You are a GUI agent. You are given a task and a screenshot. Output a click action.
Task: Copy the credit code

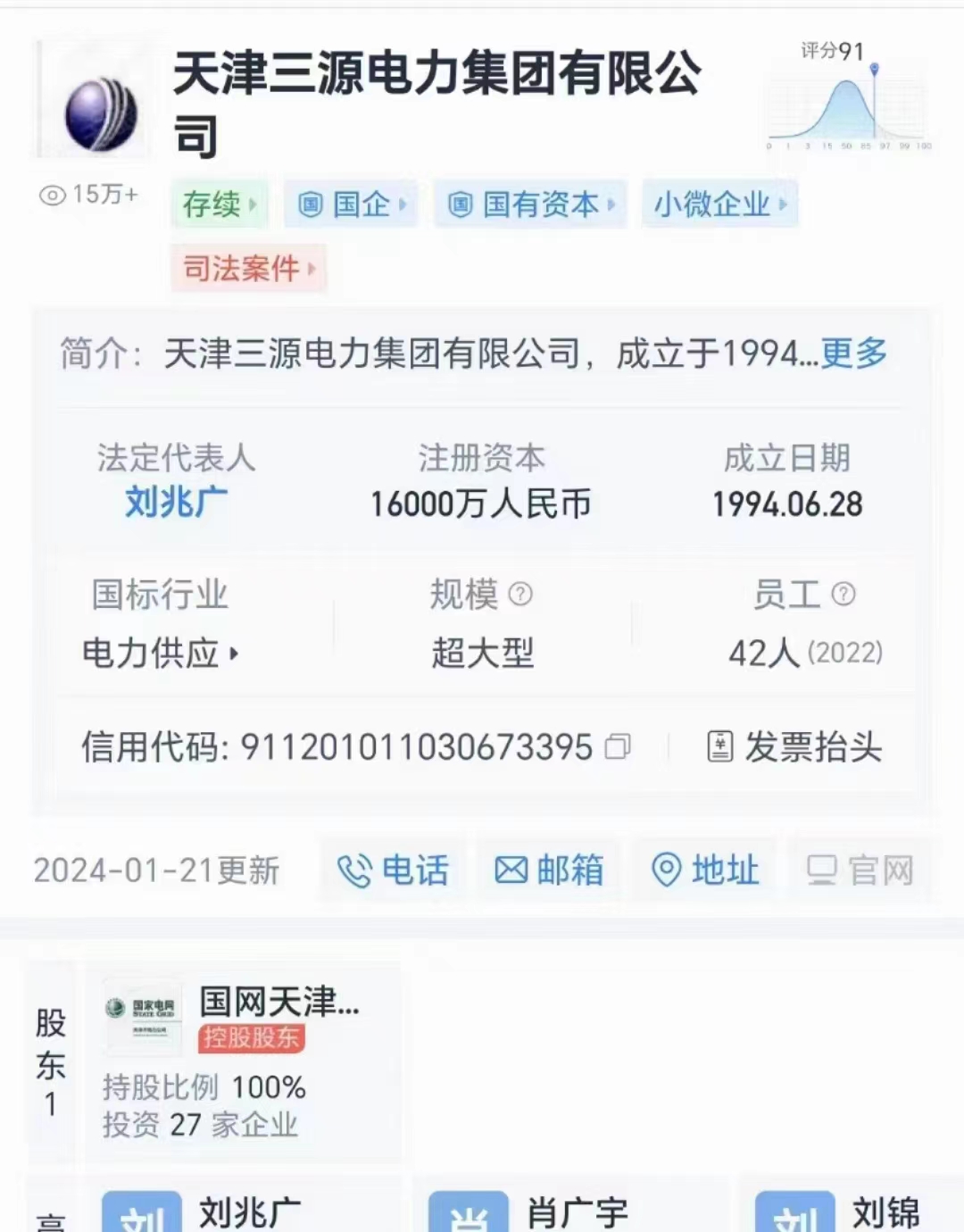coord(618,746)
